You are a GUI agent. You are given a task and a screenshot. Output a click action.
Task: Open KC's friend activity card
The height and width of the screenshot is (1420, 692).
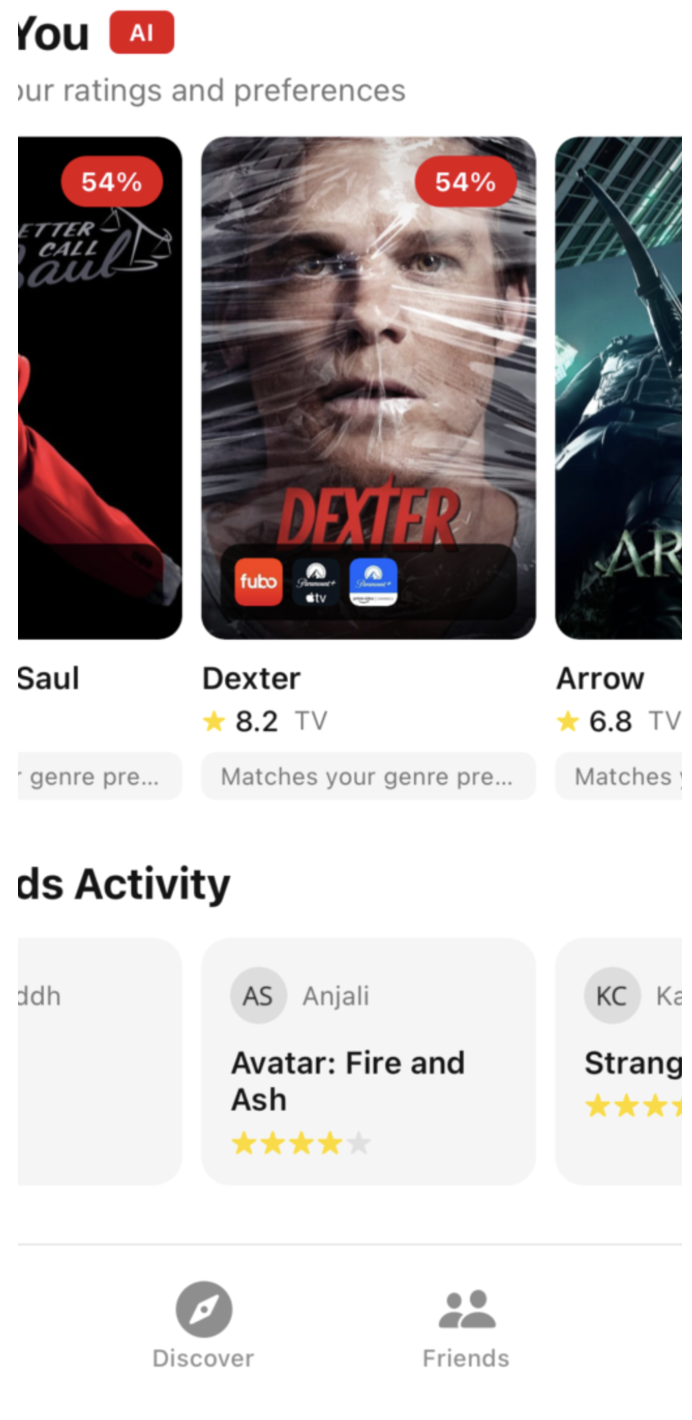click(620, 1060)
